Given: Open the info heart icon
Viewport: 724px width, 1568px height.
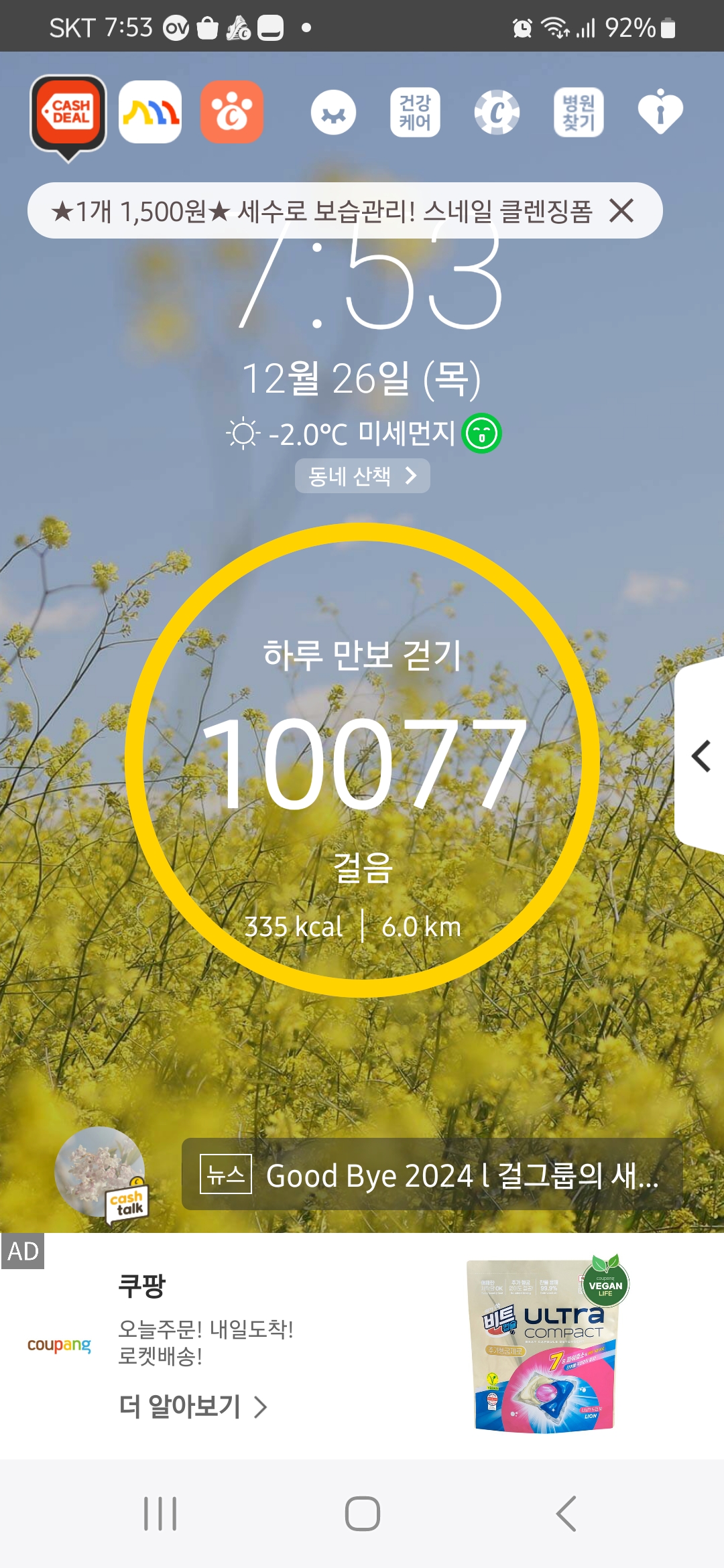Looking at the screenshot, I should pos(660,112).
